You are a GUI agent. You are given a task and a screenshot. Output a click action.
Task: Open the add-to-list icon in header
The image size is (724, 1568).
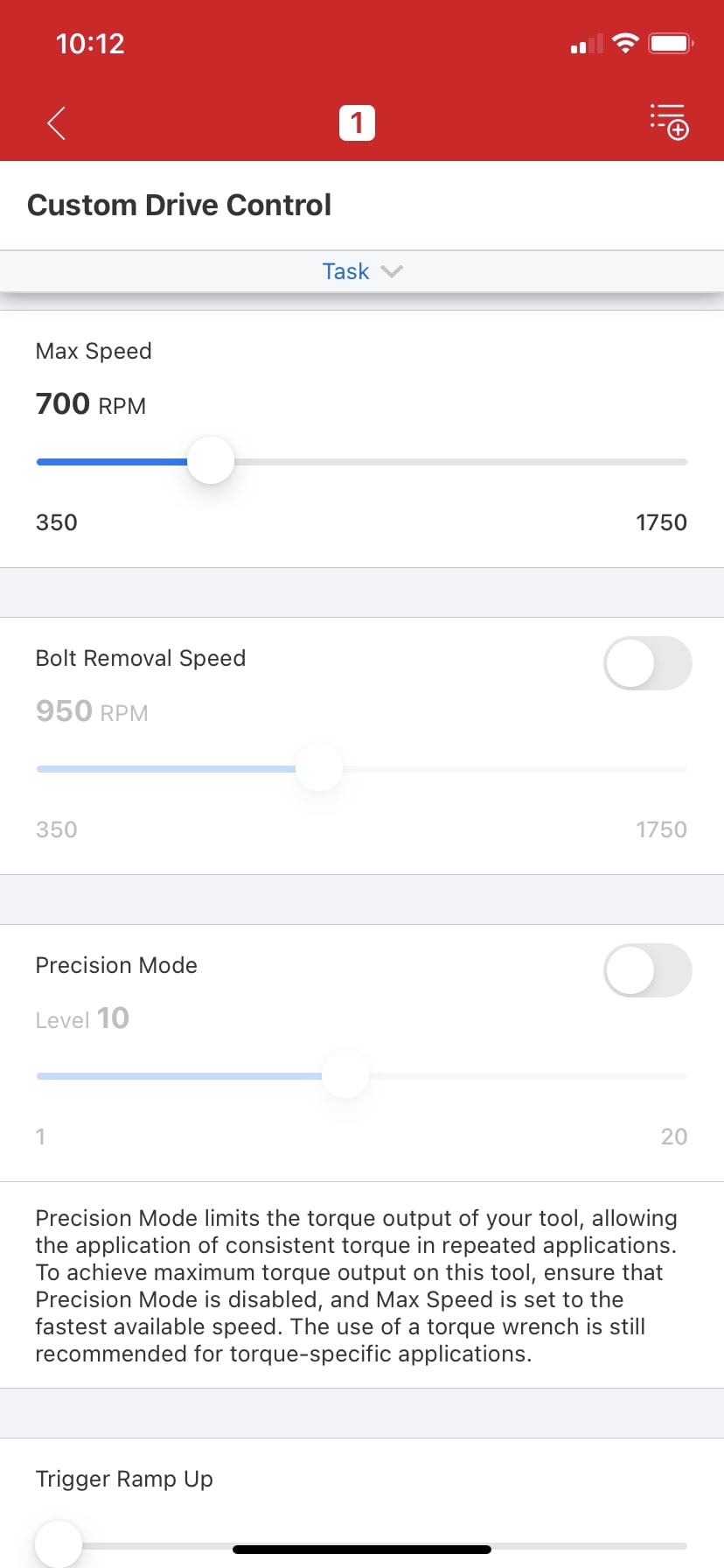669,122
